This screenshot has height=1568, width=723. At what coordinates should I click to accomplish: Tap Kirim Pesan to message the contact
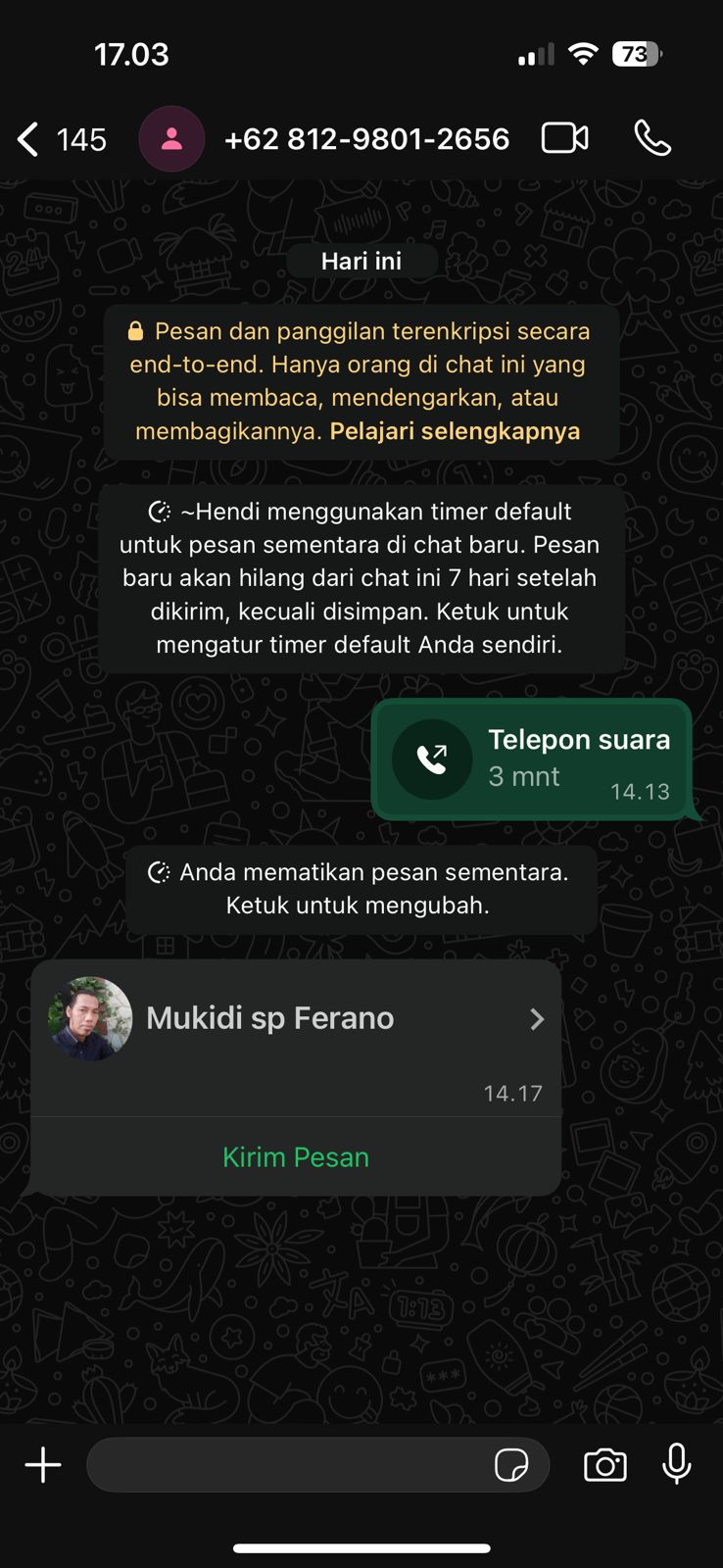[296, 1157]
